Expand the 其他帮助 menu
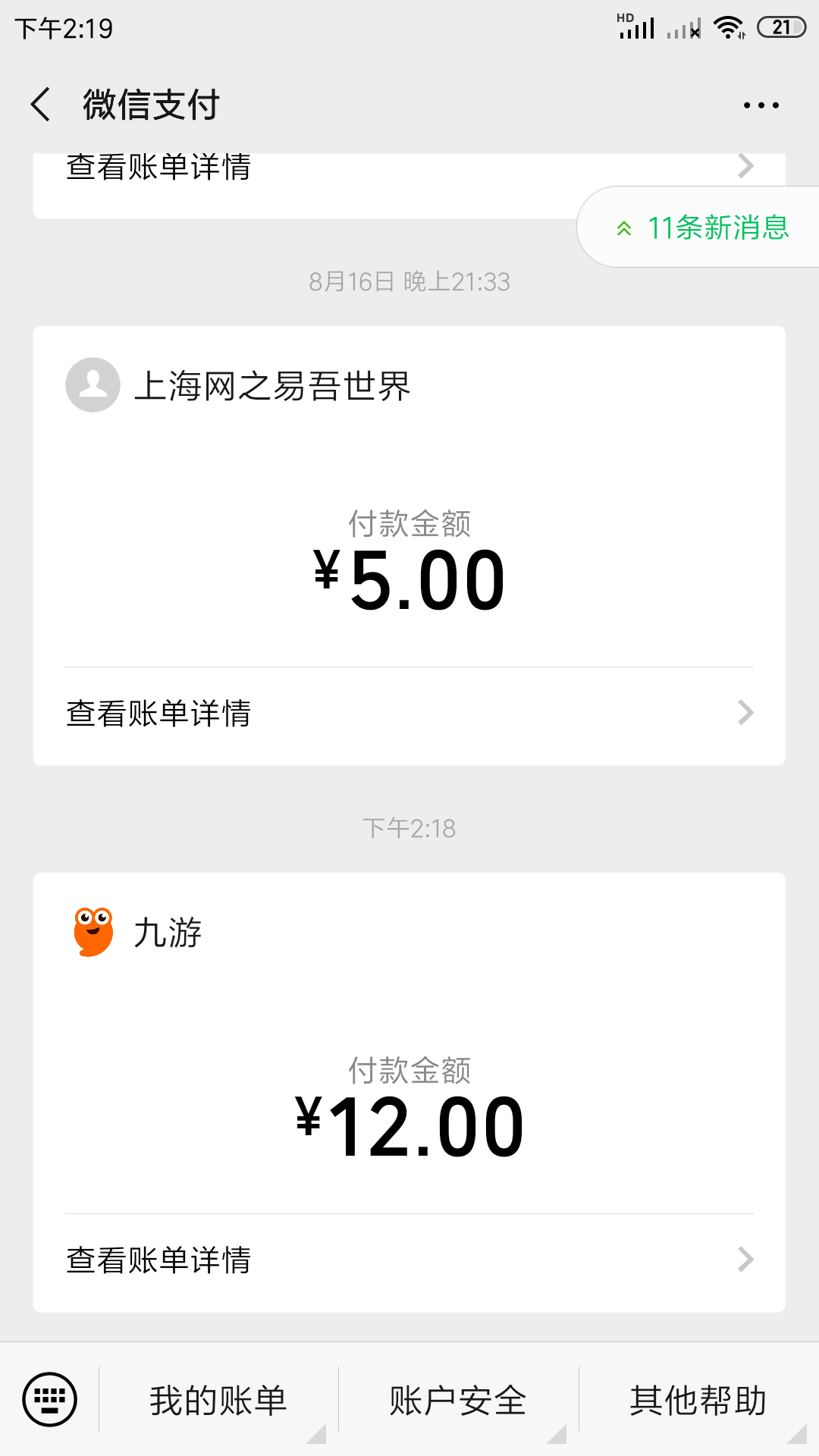The image size is (819, 1456). [x=698, y=1401]
